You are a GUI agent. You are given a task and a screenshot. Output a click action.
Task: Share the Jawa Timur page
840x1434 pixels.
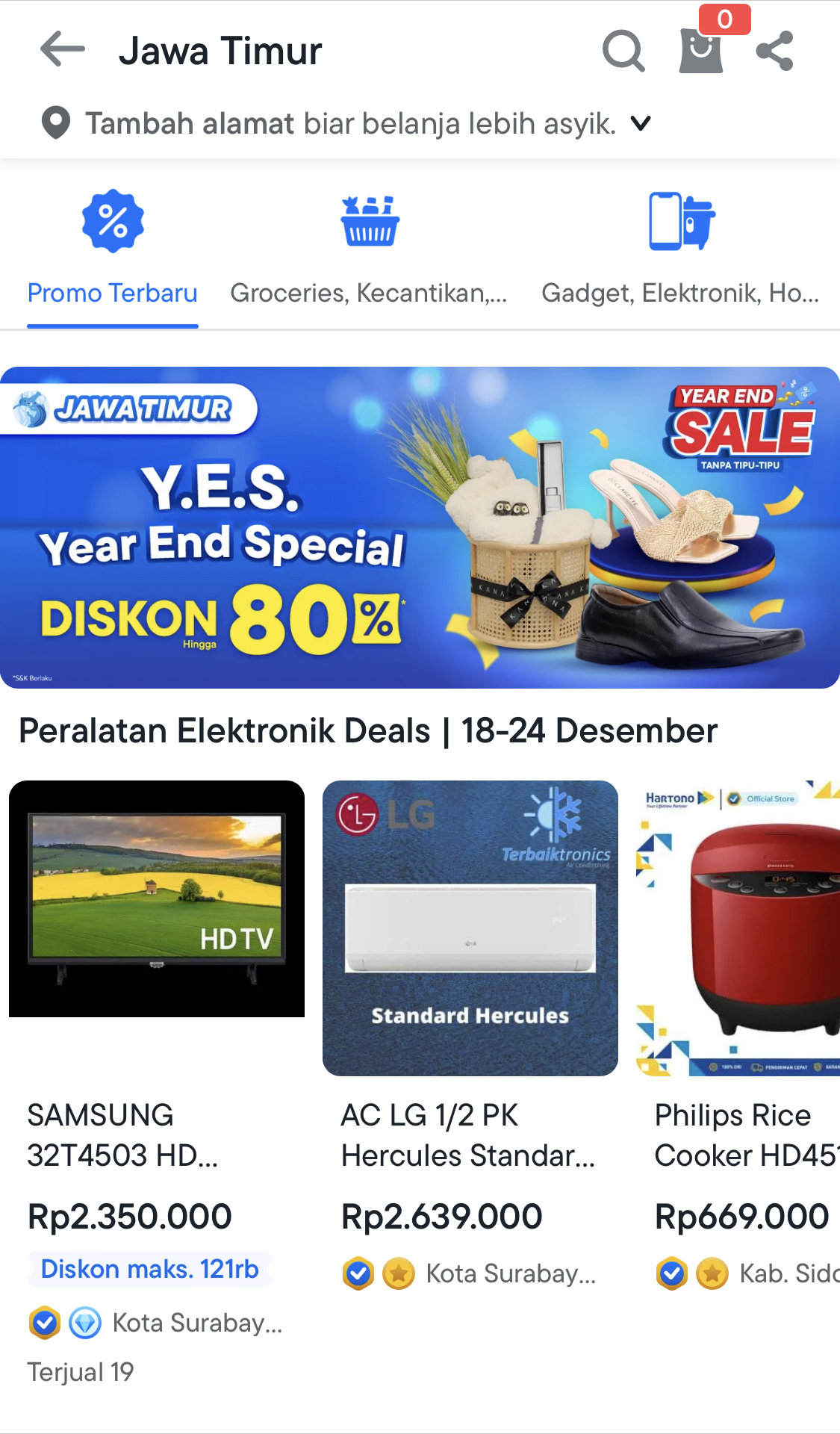coord(774,51)
